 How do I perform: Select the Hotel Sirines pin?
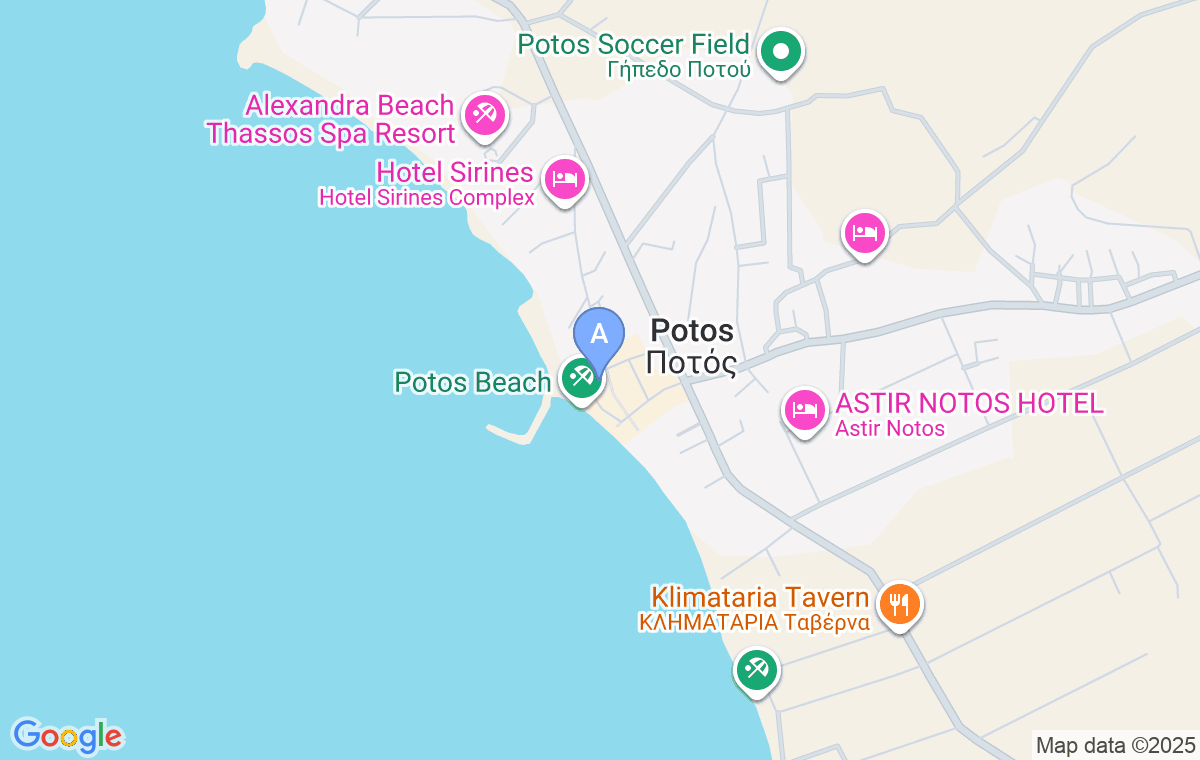pos(565,179)
